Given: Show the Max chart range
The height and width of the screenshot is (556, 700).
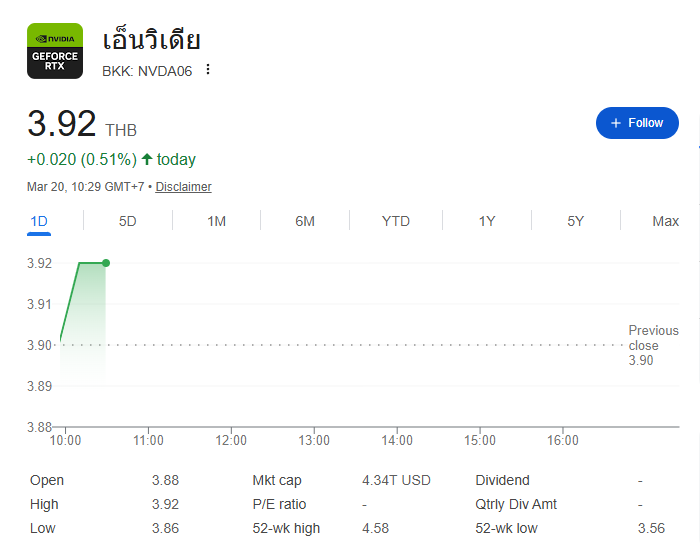Looking at the screenshot, I should (x=665, y=221).
